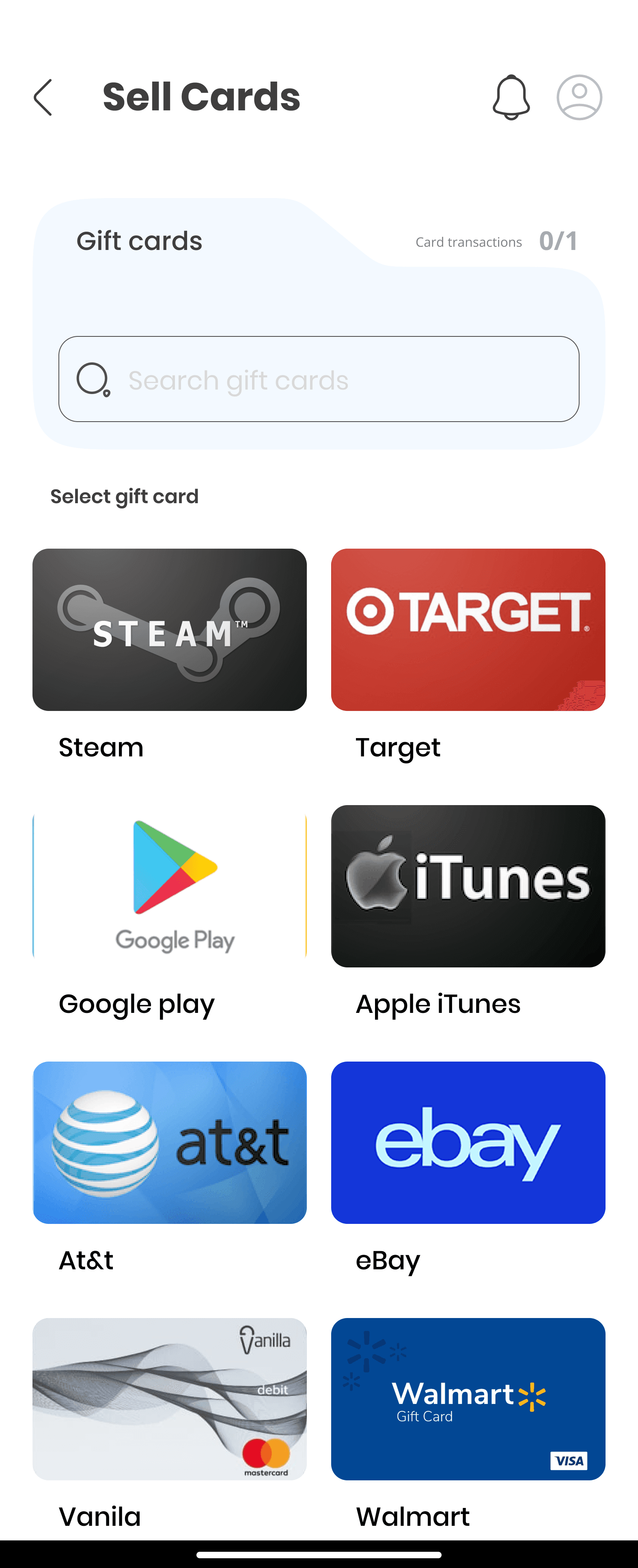The width and height of the screenshot is (638, 1568).
Task: Open the user profile icon
Action: point(579,97)
